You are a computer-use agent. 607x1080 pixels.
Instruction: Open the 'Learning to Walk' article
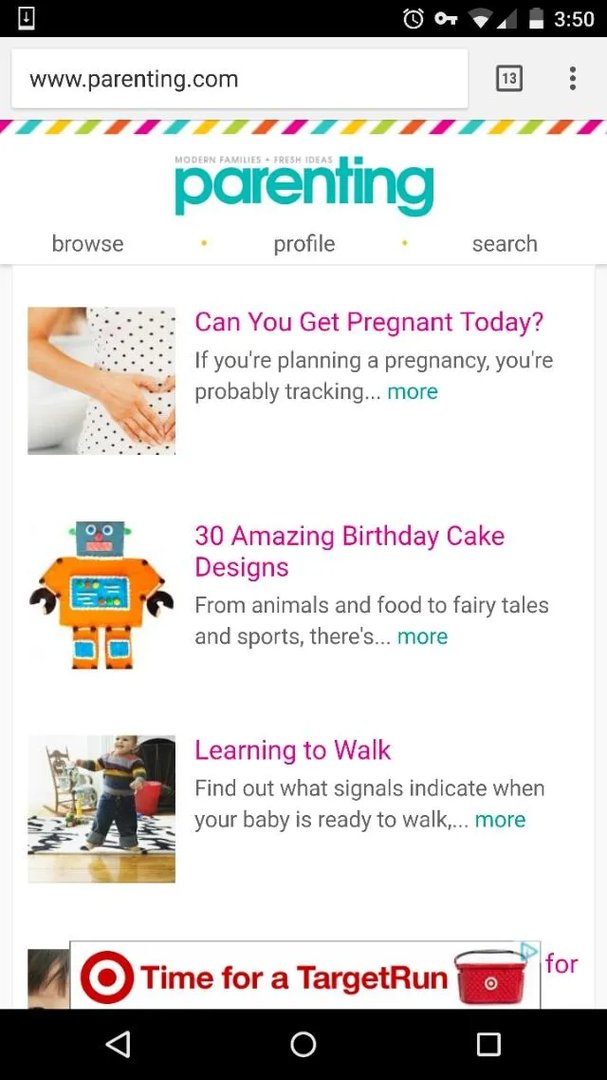pos(292,750)
